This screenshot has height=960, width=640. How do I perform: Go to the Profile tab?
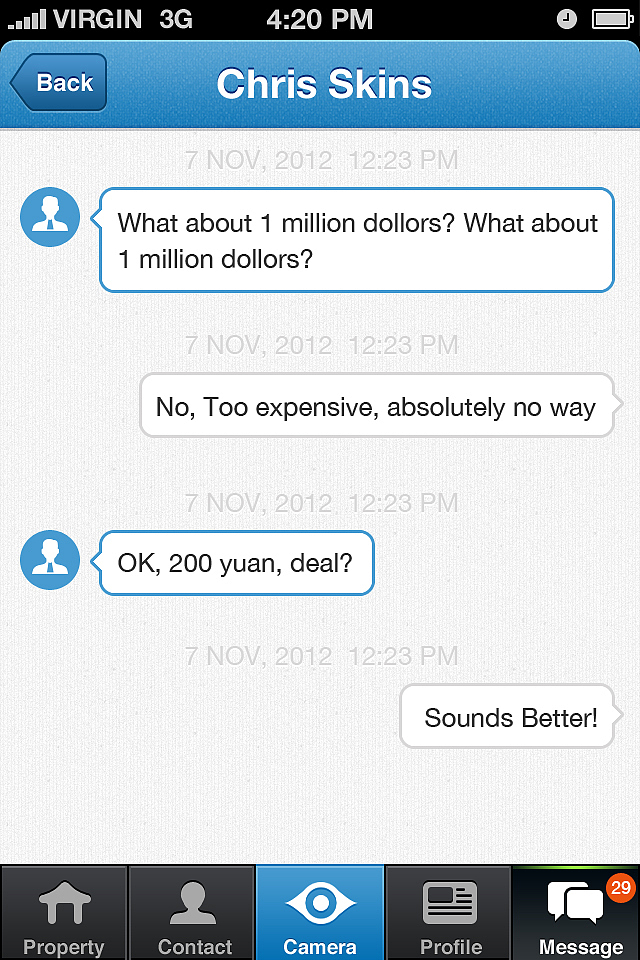coord(449,914)
